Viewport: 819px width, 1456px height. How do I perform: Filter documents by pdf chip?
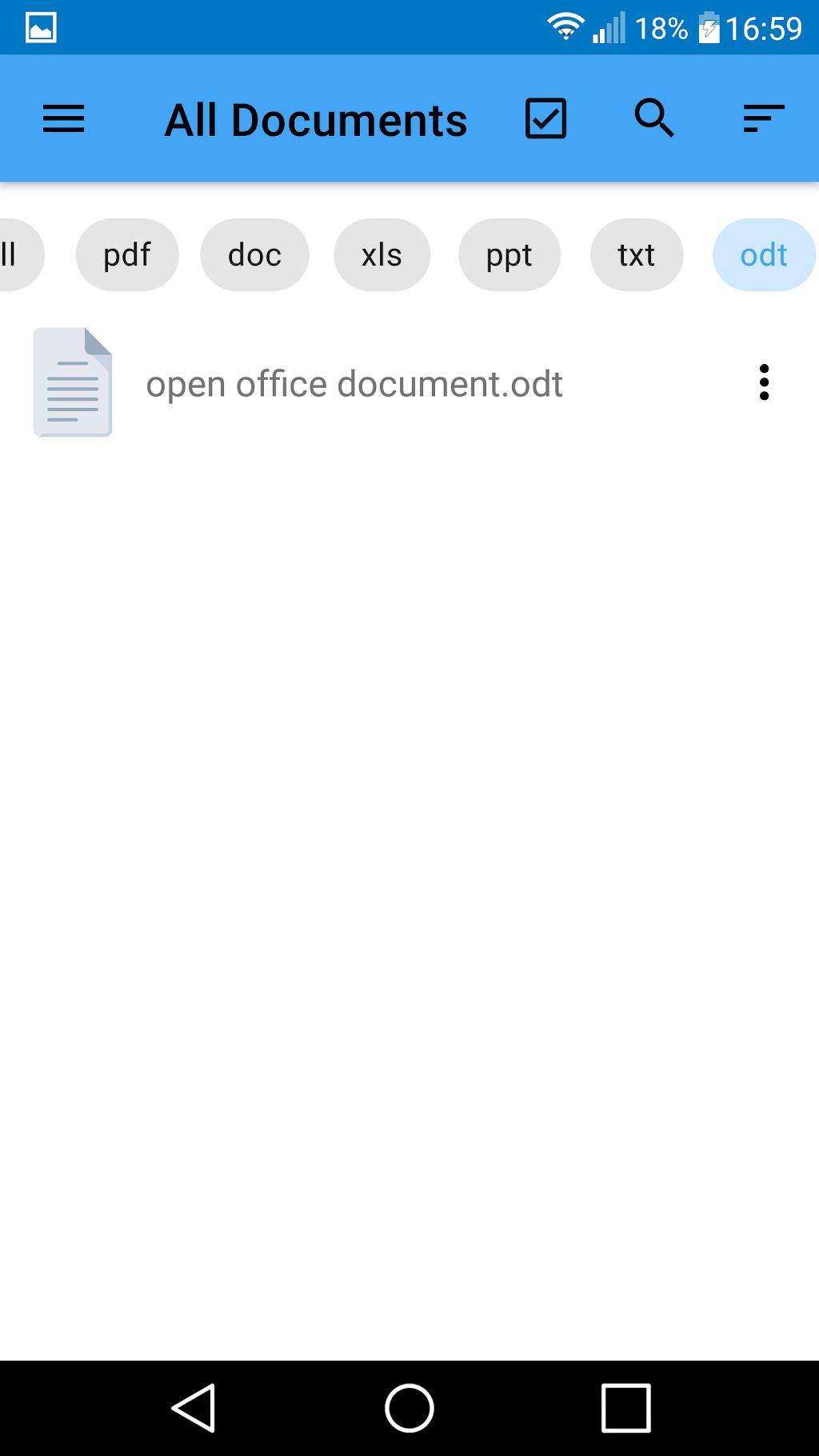(x=127, y=254)
